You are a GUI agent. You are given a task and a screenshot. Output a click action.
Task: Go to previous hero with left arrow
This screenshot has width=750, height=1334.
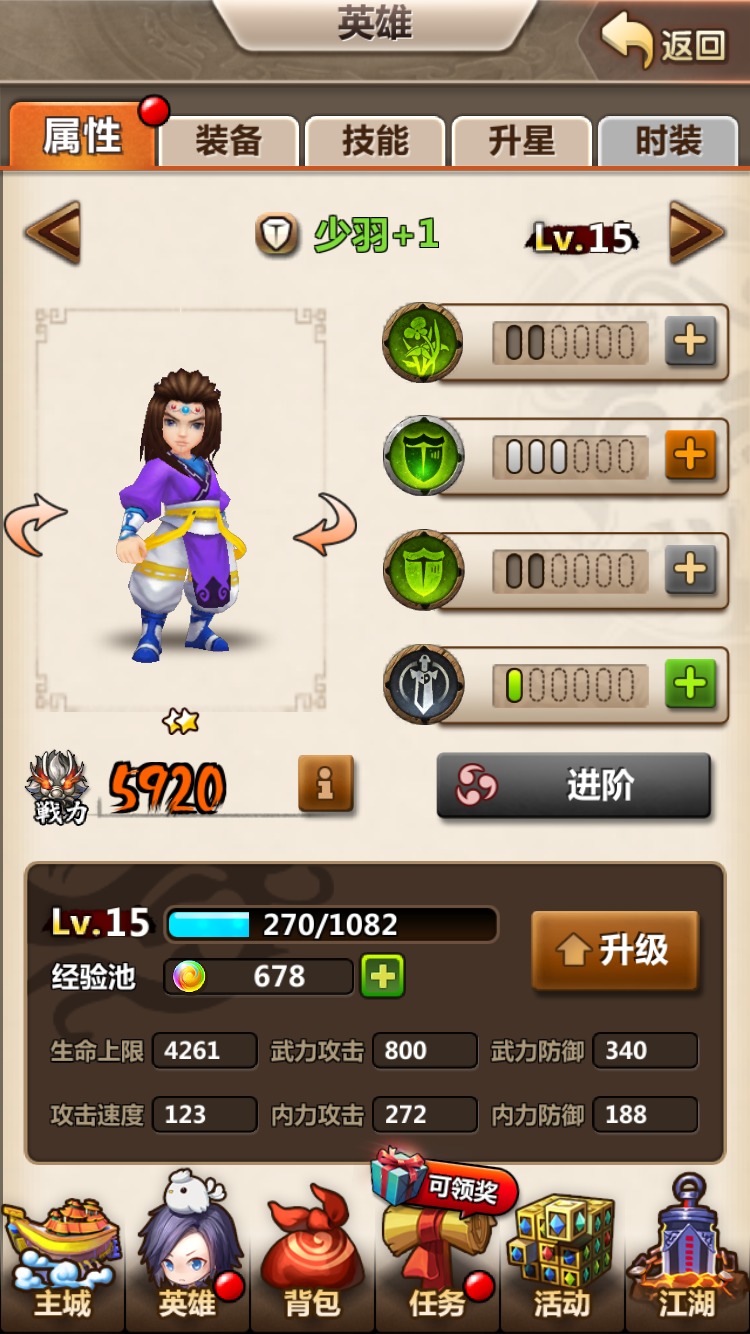[53, 233]
